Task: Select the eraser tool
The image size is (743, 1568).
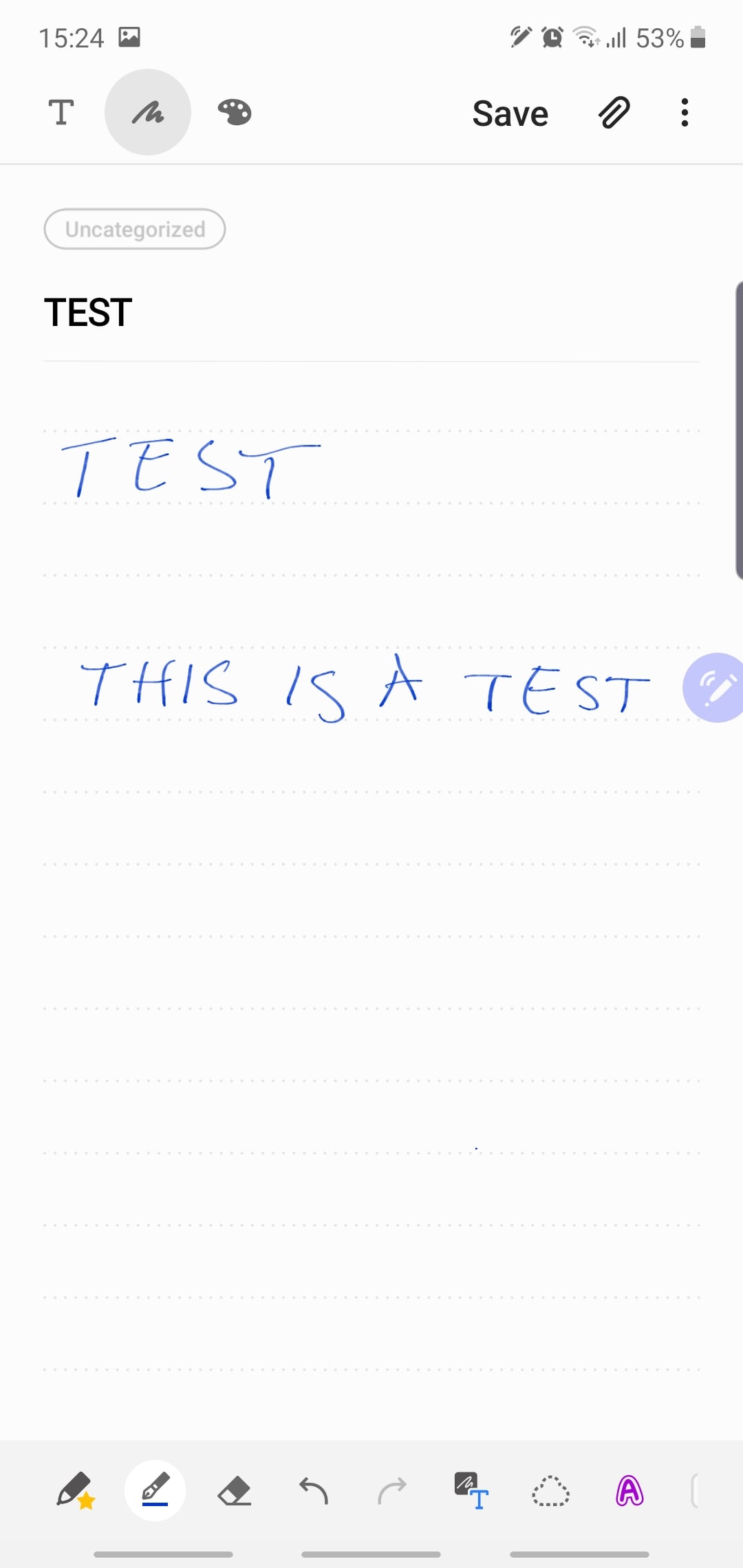Action: (235, 1491)
